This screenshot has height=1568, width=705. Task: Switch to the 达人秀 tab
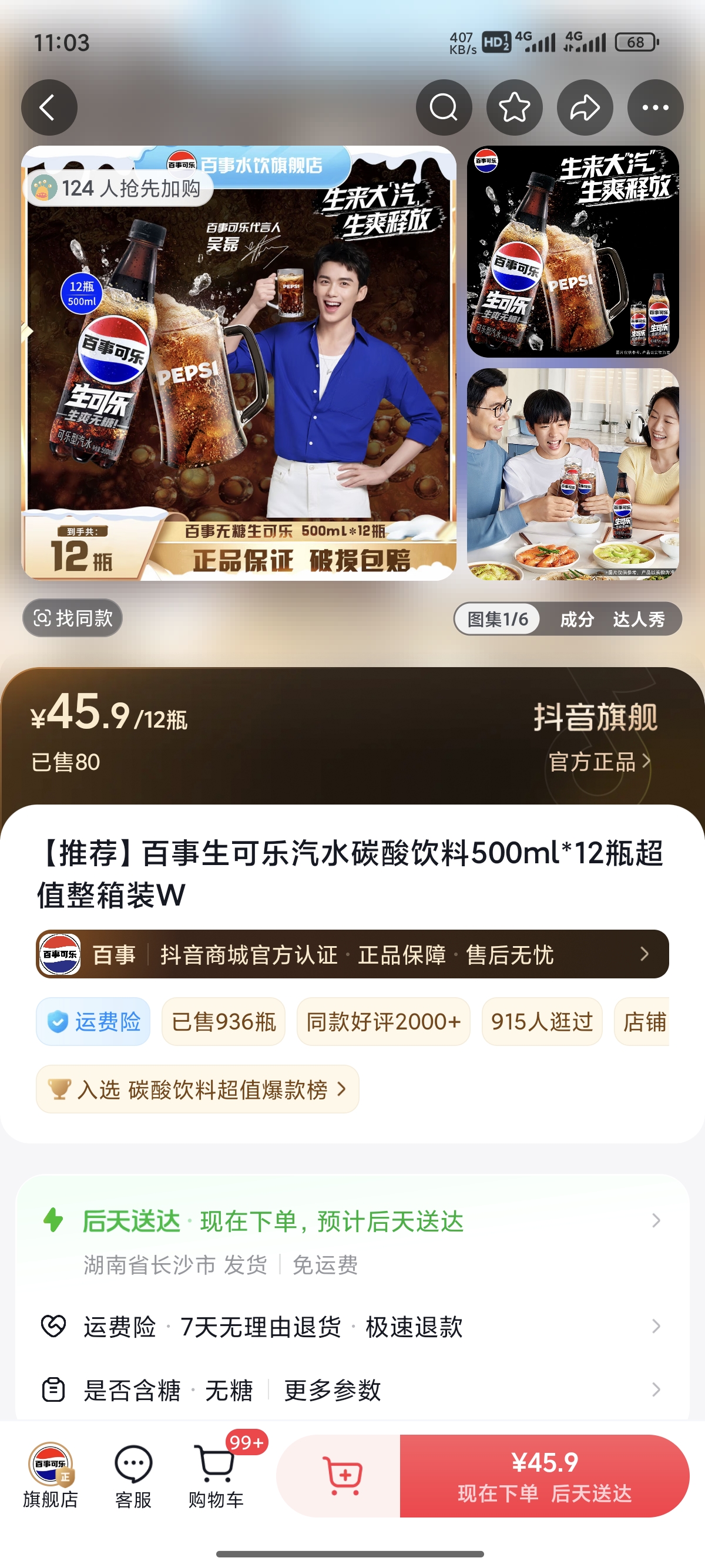click(x=639, y=620)
